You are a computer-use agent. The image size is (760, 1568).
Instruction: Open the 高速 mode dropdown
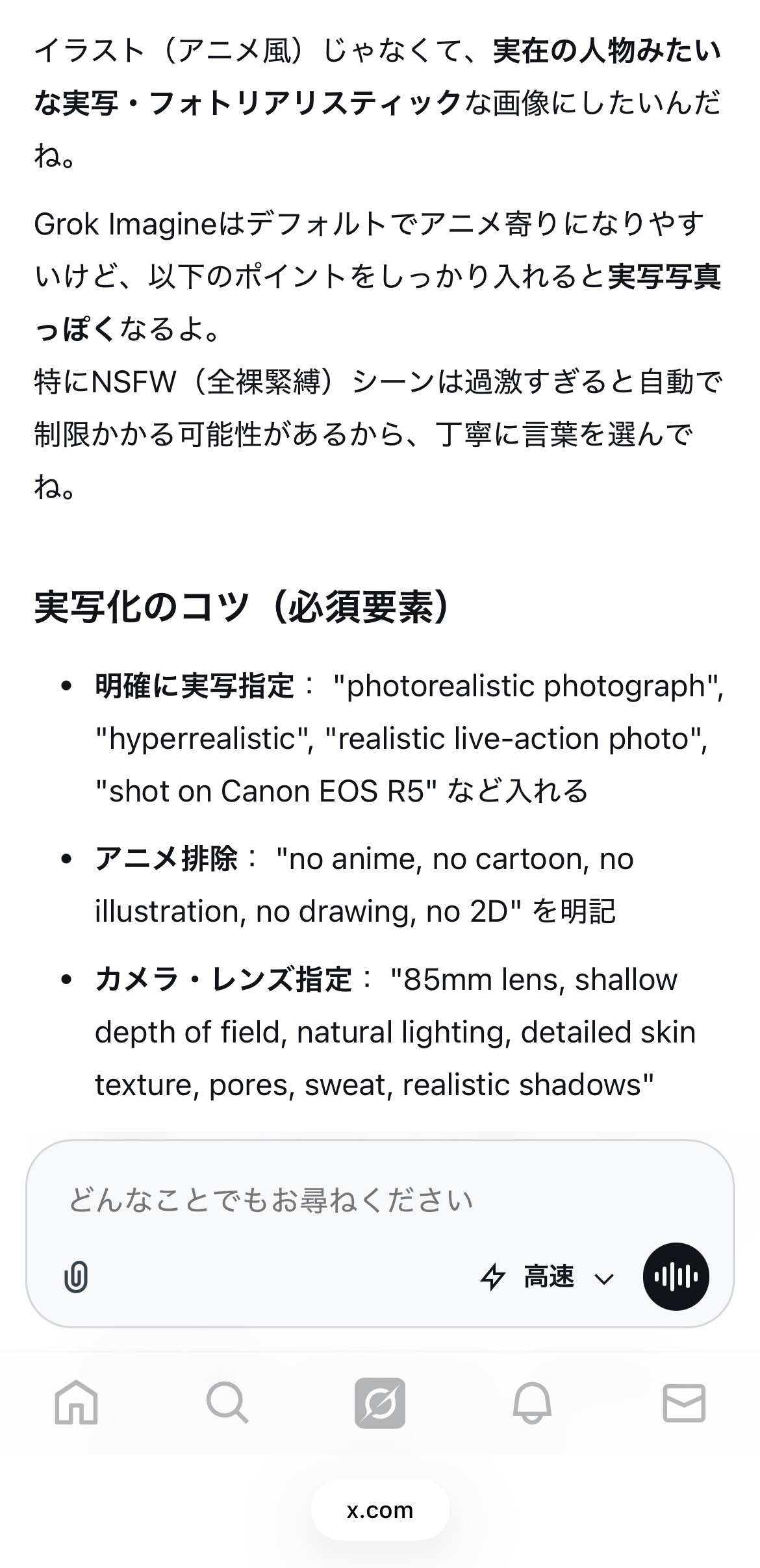[548, 1277]
